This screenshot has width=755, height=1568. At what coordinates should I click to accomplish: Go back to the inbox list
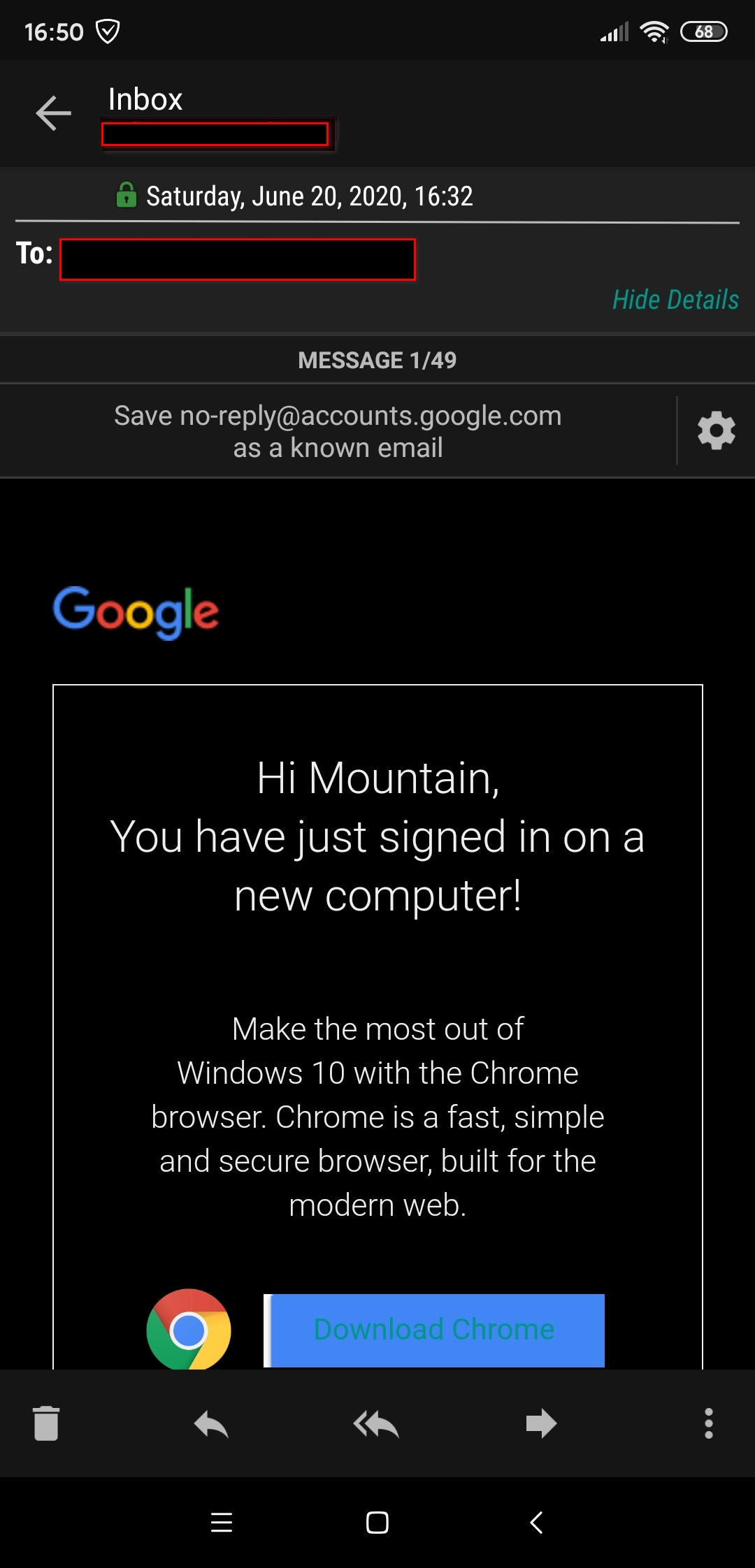tap(53, 112)
